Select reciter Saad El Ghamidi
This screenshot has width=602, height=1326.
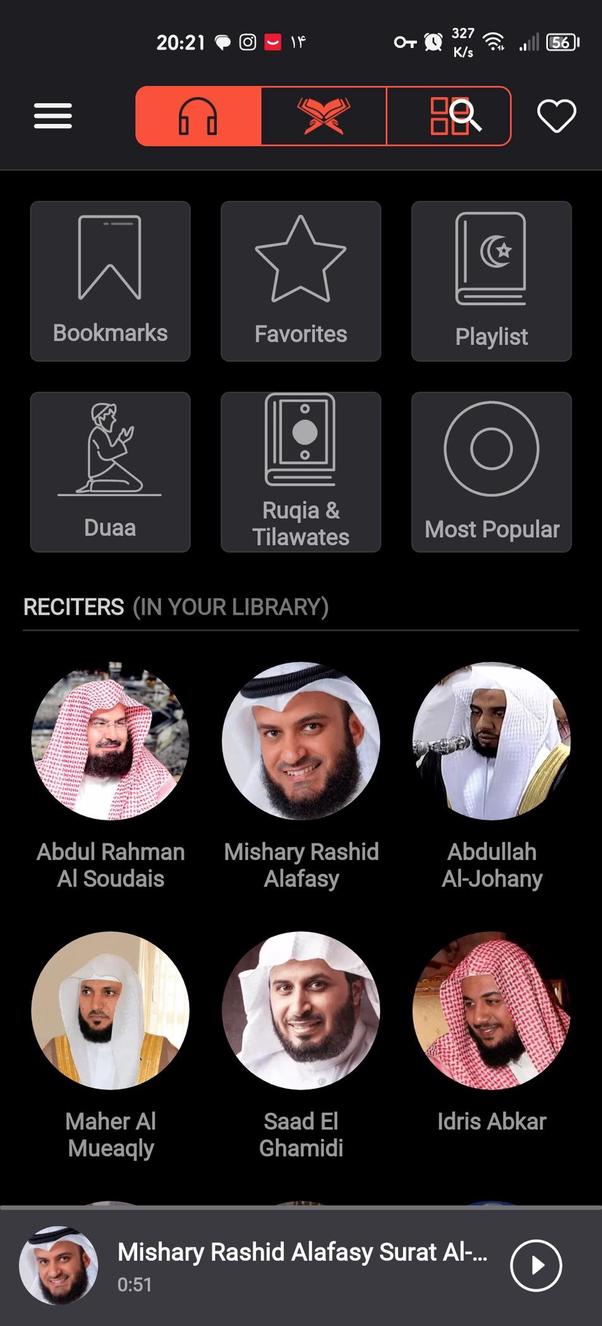tap(301, 1011)
